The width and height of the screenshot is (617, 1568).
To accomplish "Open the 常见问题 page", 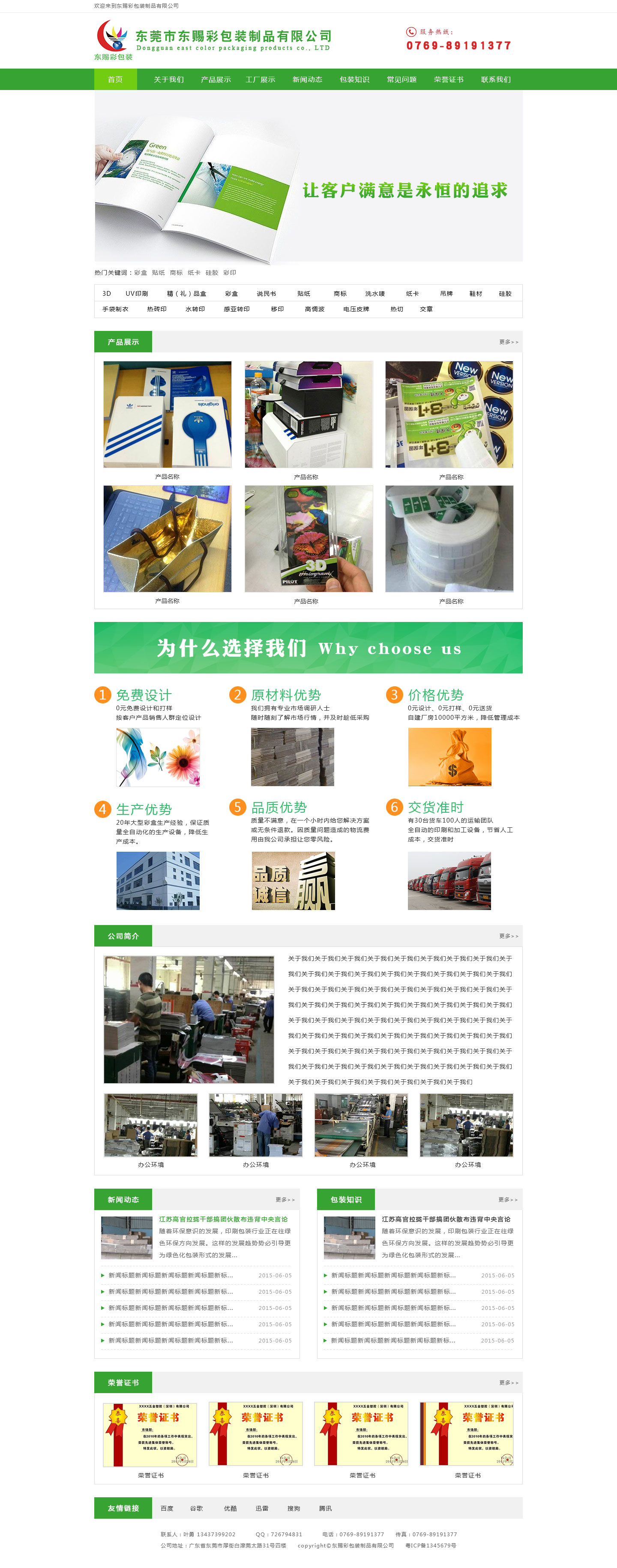I will coord(401,80).
